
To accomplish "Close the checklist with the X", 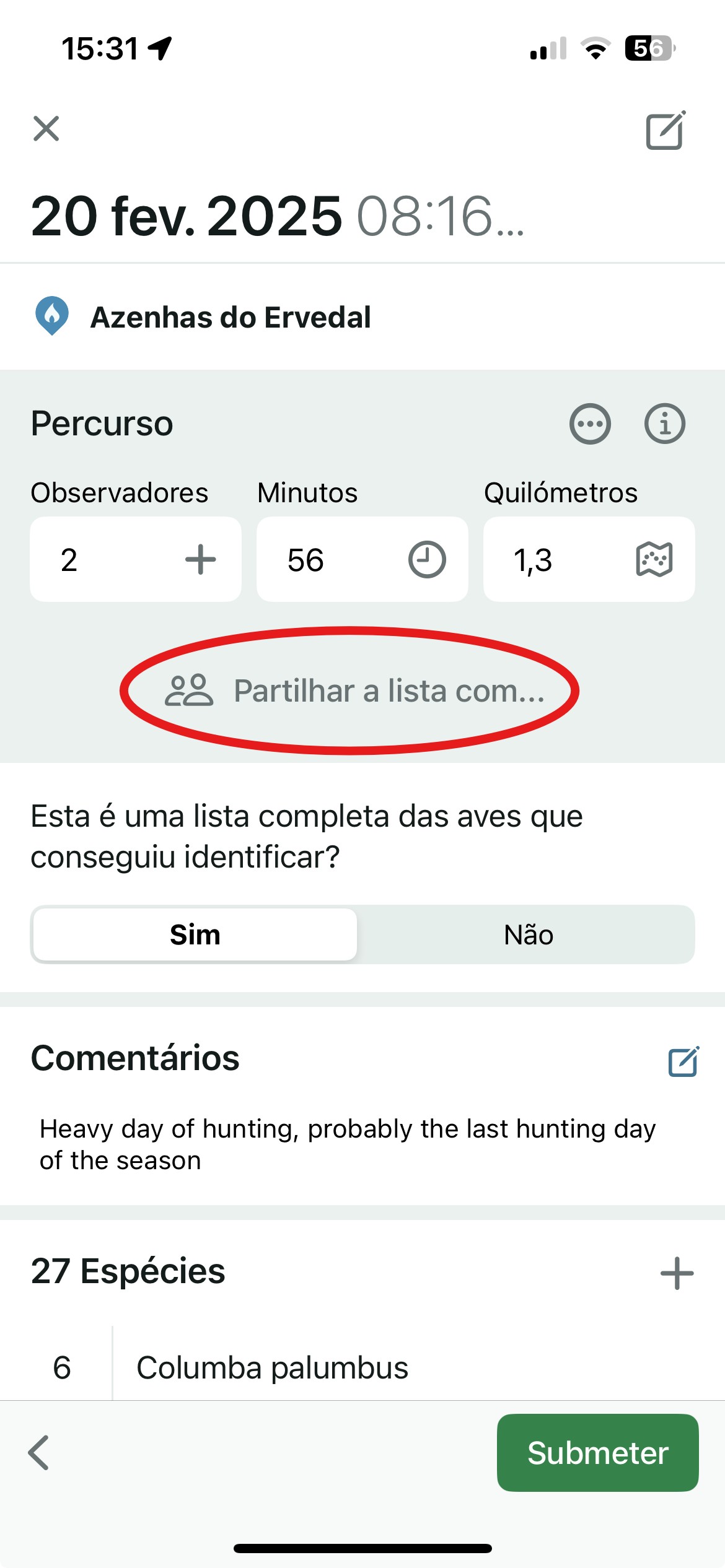I will [x=46, y=129].
